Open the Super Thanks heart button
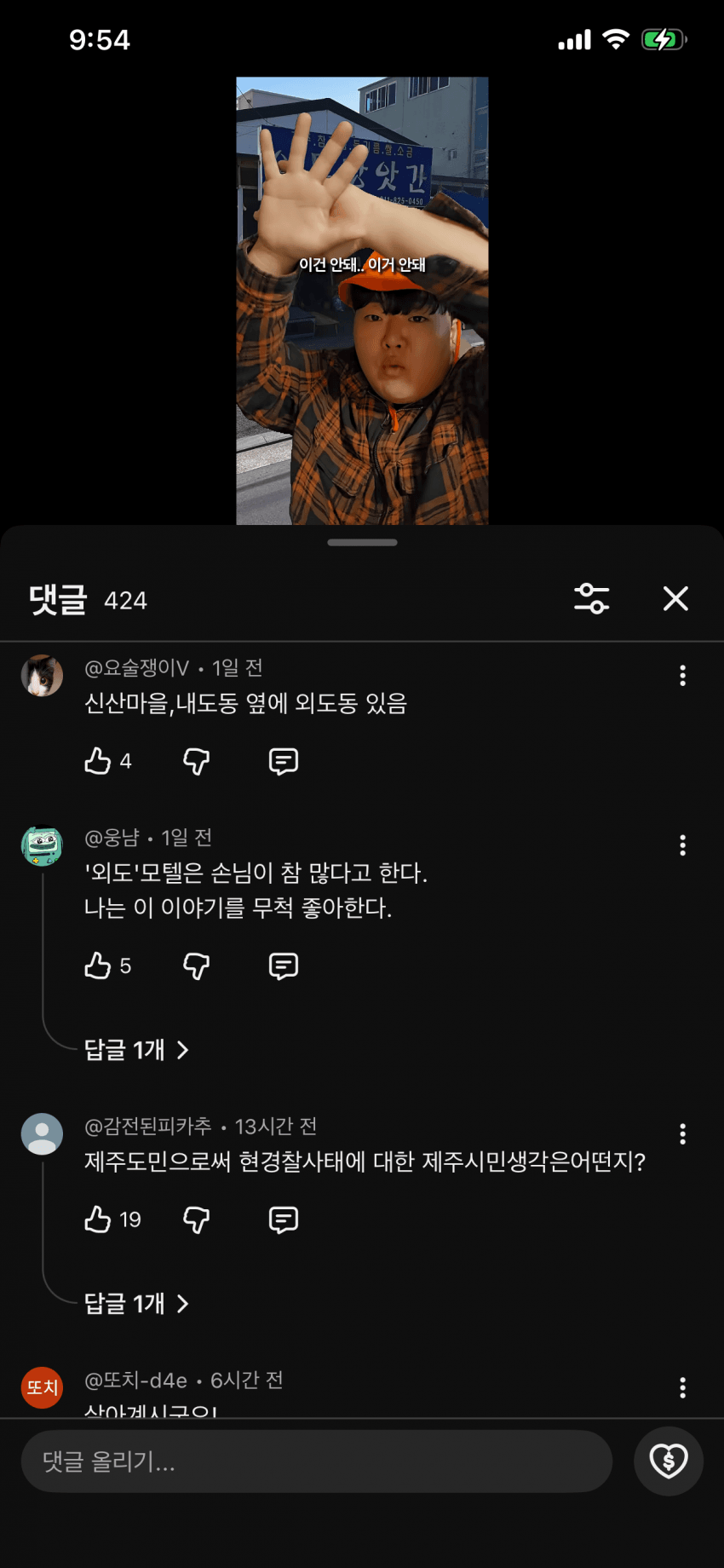This screenshot has height=1568, width=724. click(669, 1461)
